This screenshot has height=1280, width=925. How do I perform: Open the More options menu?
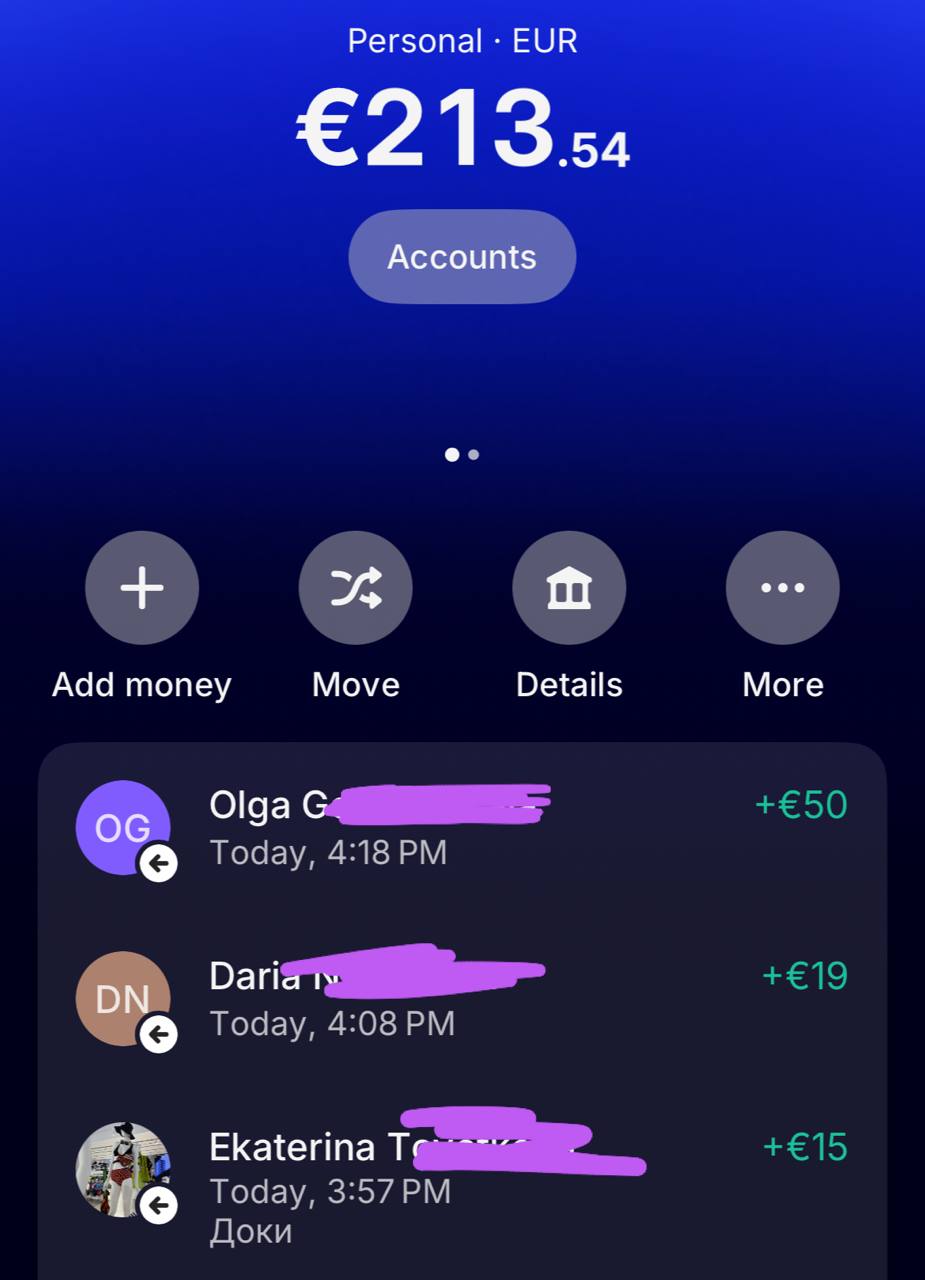[782, 588]
